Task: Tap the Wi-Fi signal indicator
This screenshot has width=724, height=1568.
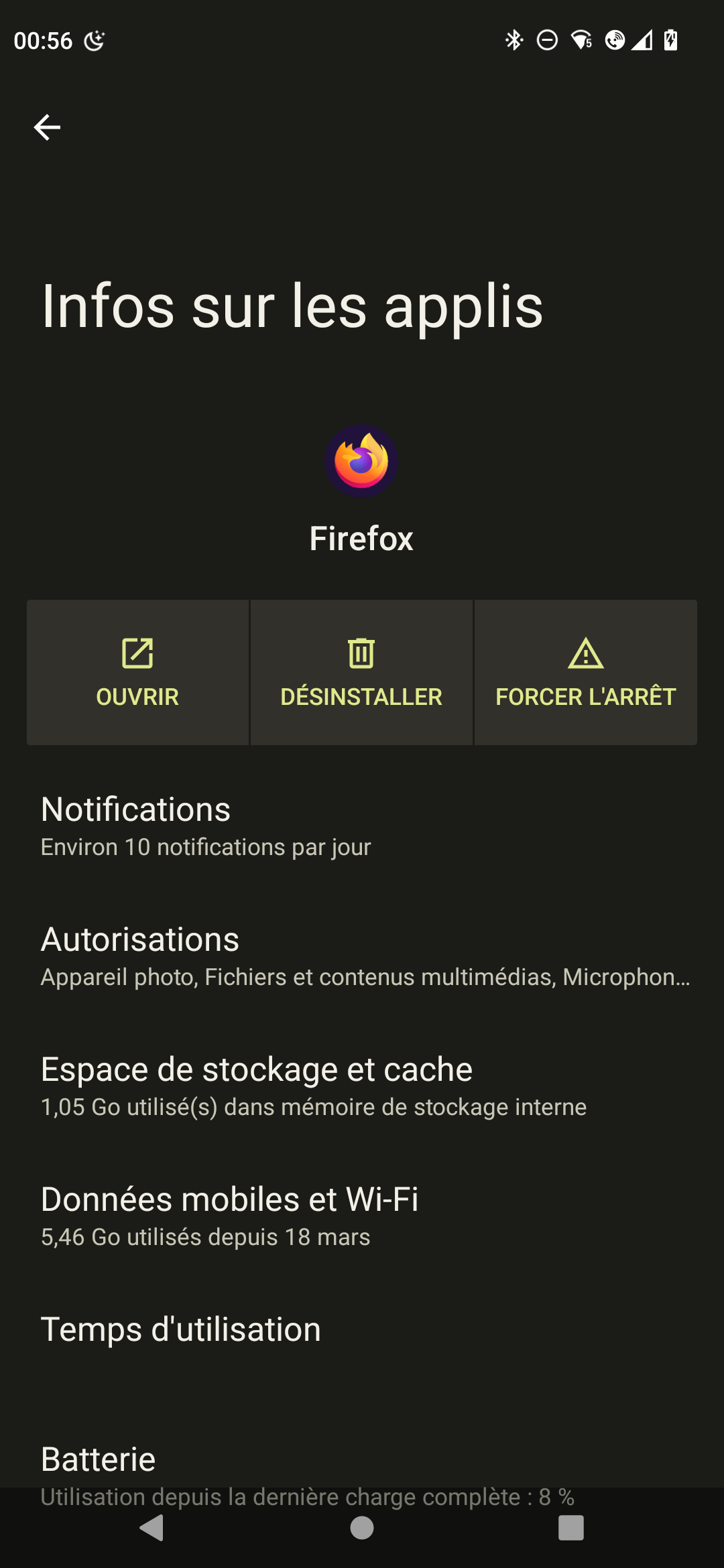Action: tap(580, 41)
